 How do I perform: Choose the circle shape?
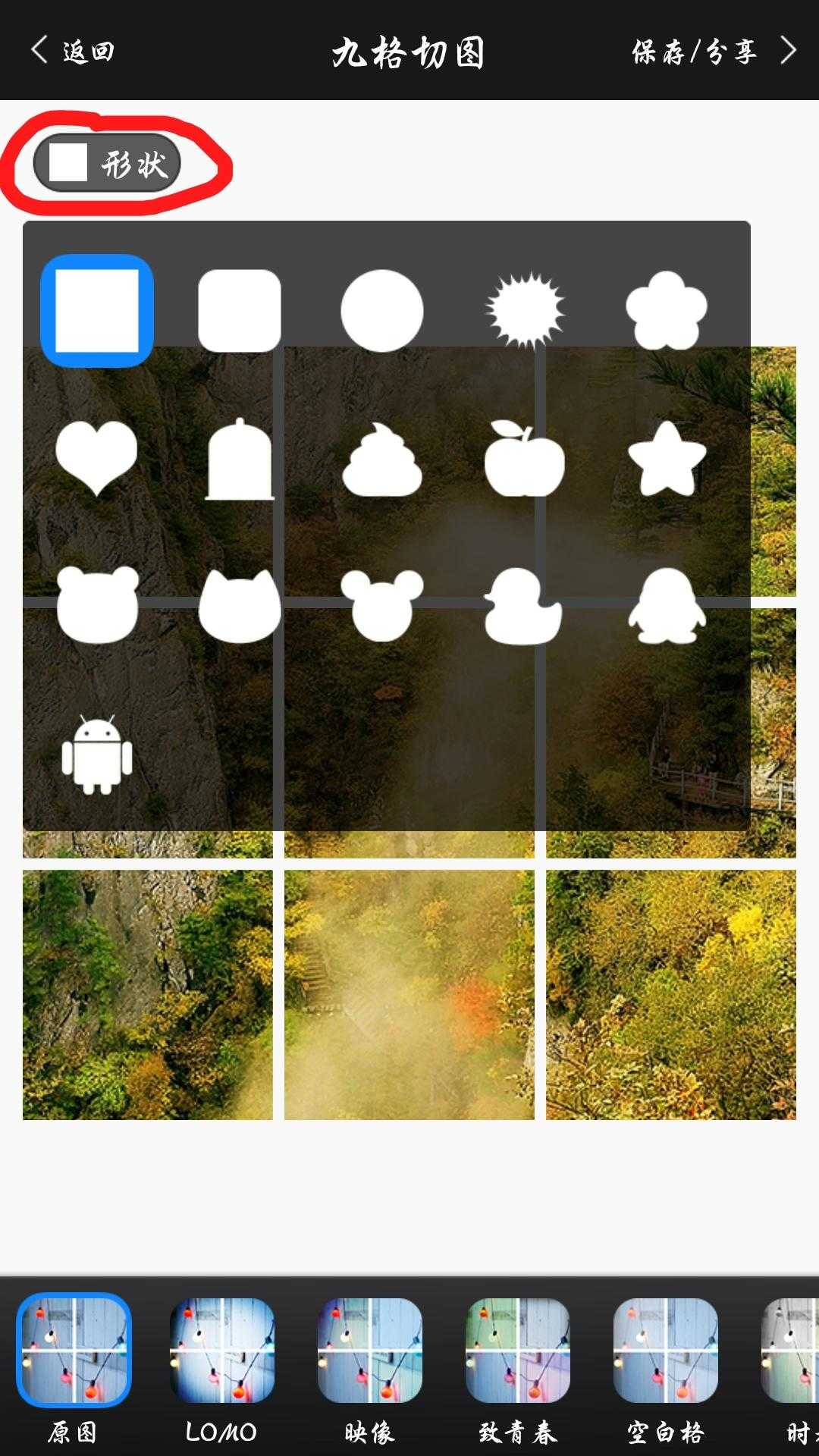381,311
